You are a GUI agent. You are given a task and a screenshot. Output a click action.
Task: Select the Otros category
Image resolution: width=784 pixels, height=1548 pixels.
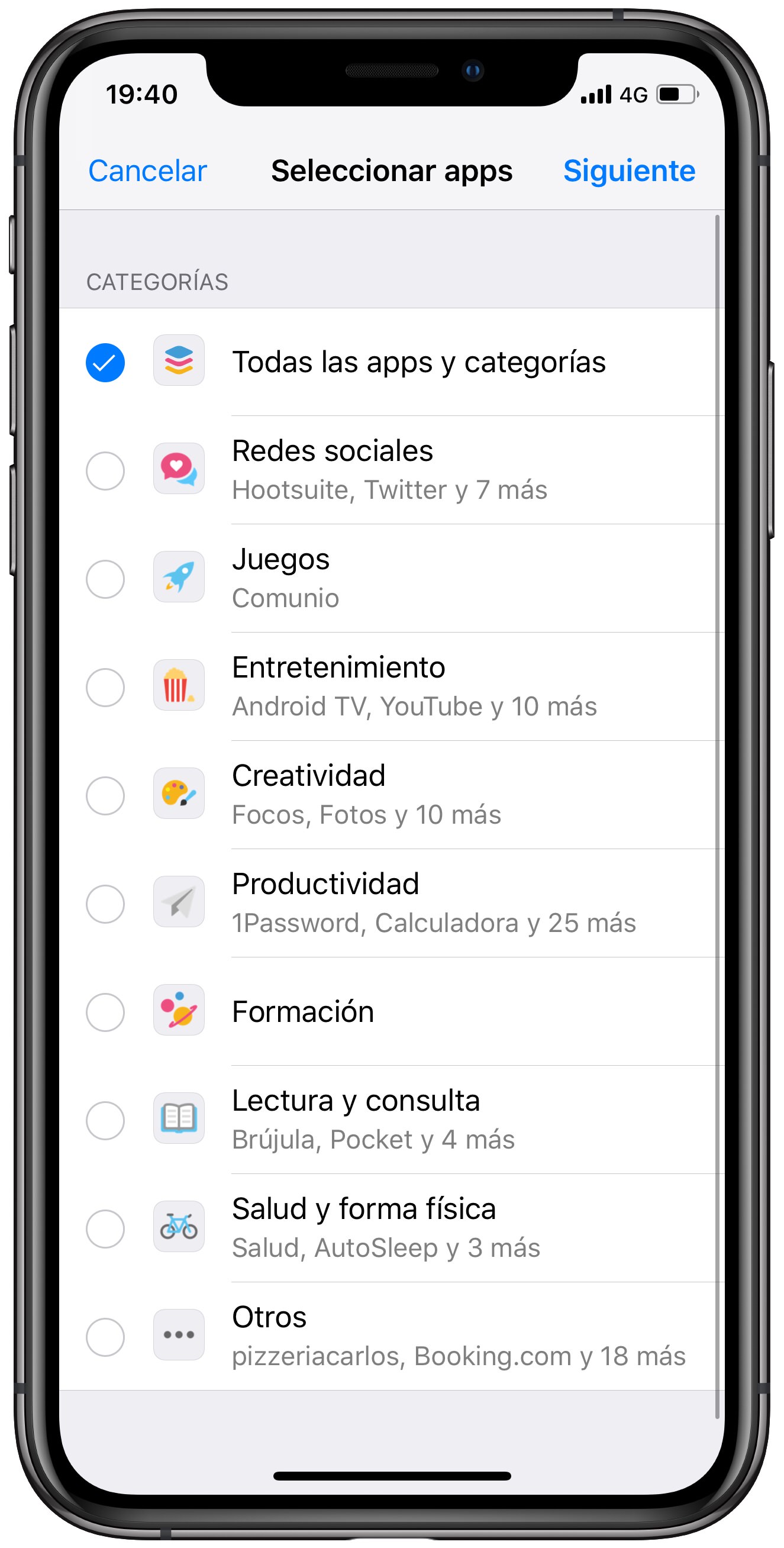[x=105, y=1337]
